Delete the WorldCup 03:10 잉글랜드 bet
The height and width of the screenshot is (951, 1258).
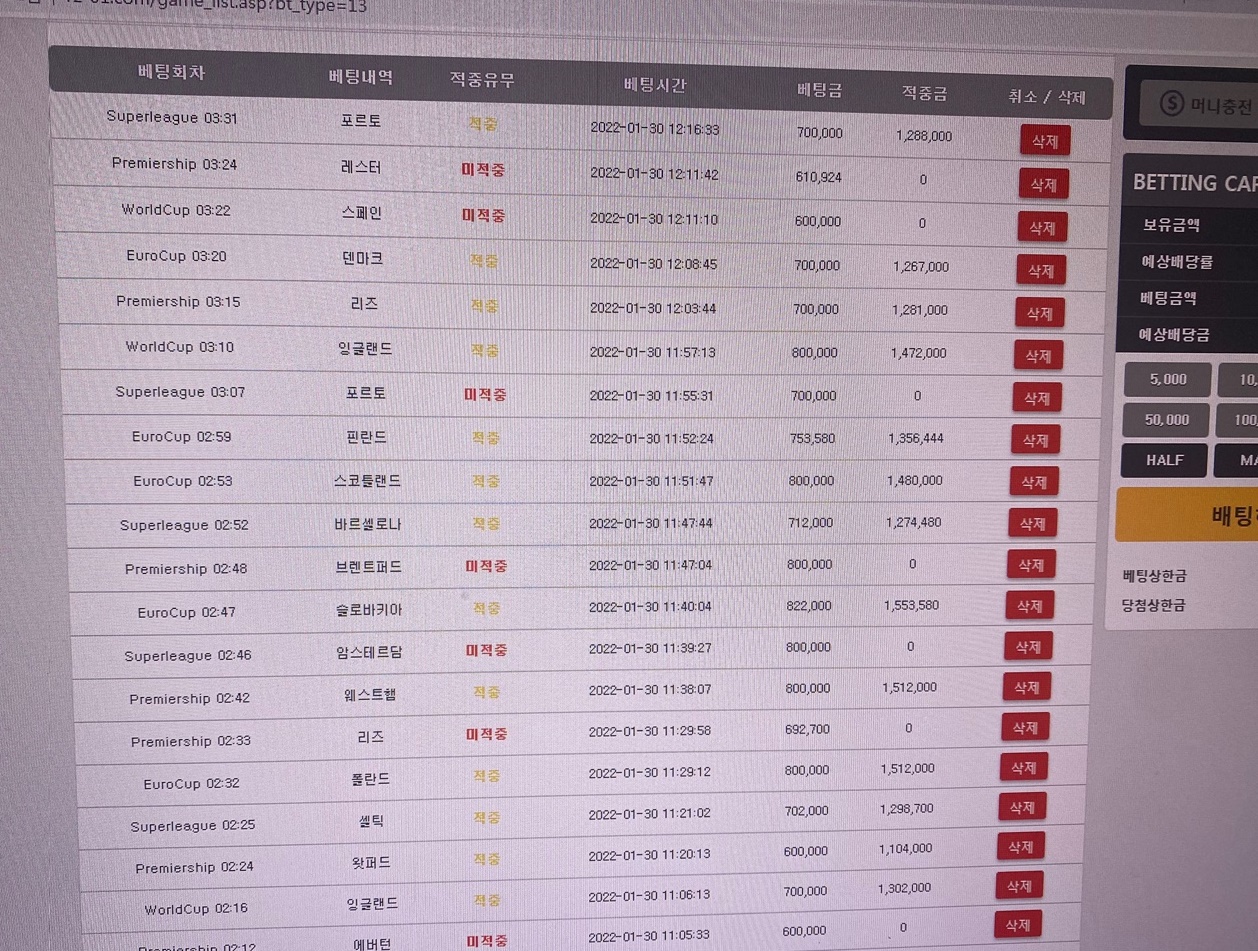point(1038,355)
